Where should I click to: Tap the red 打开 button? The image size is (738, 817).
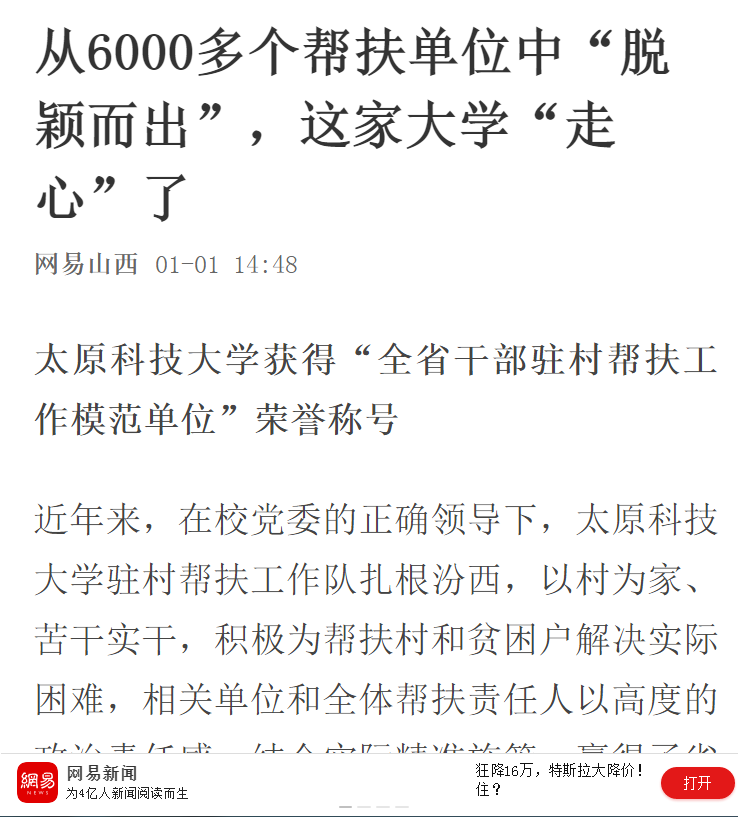(697, 783)
